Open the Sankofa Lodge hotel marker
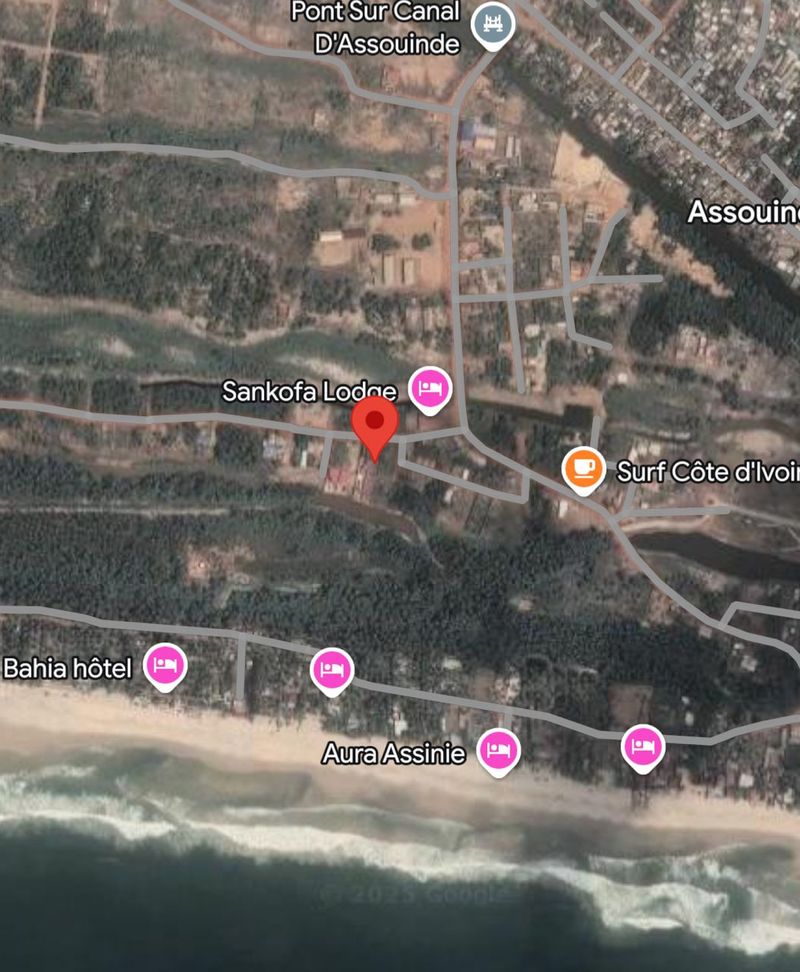Screen dimensions: 800x972 (x=431, y=388)
